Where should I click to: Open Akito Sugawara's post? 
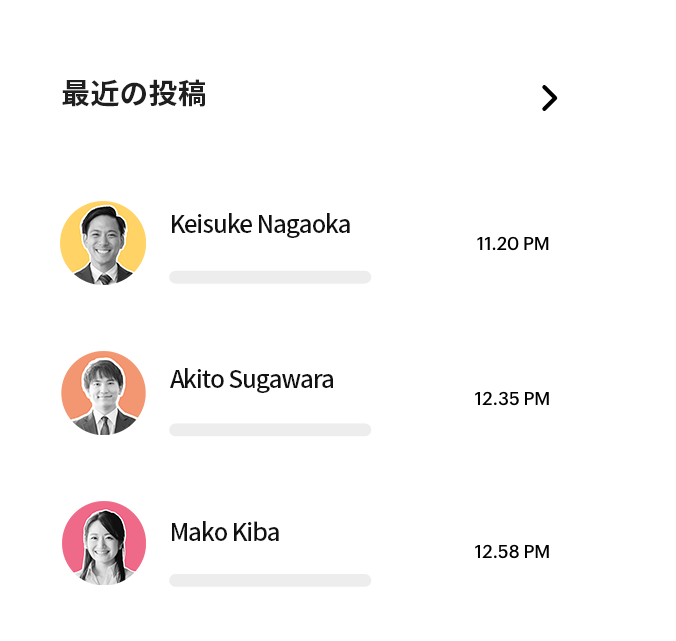pyautogui.click(x=252, y=381)
